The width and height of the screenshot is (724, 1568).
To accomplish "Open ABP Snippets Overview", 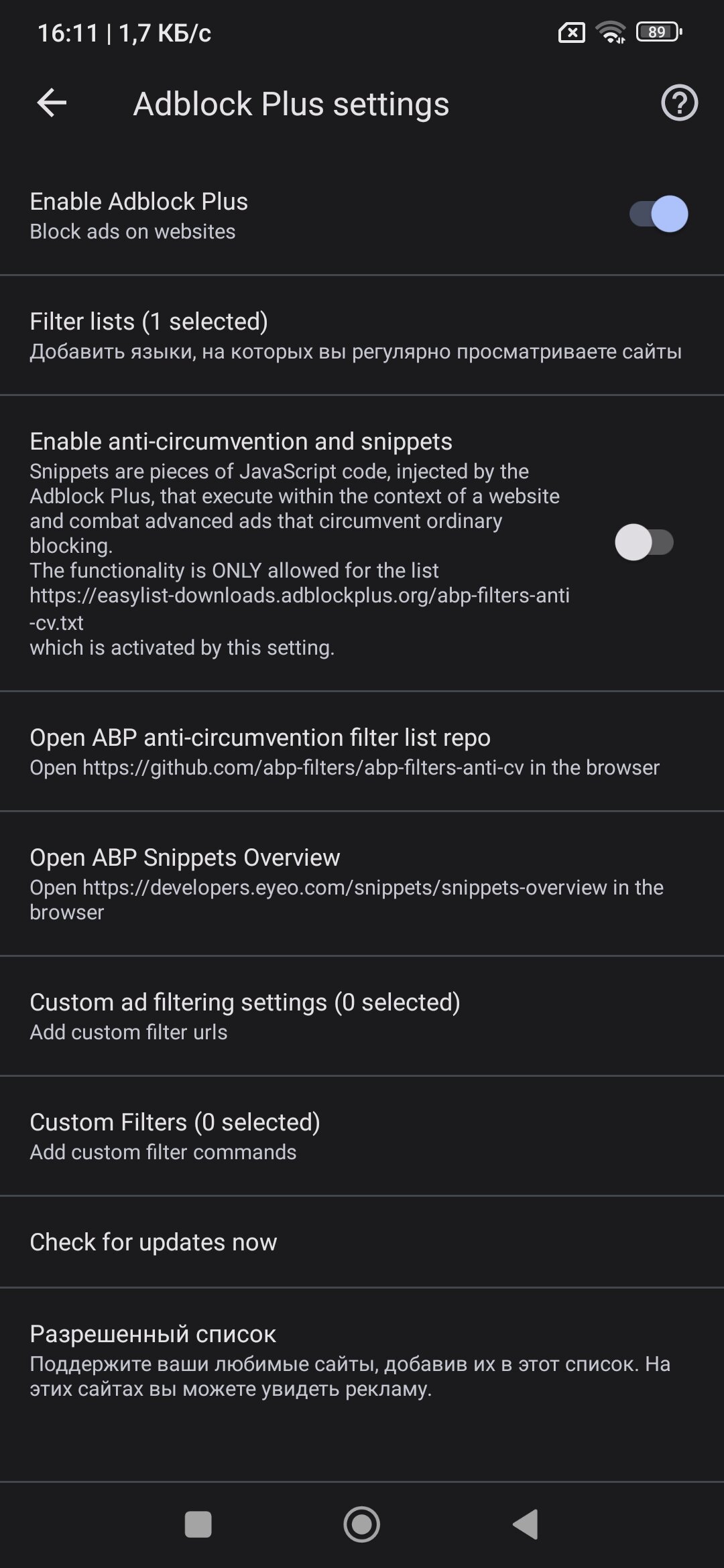I will pos(362,883).
